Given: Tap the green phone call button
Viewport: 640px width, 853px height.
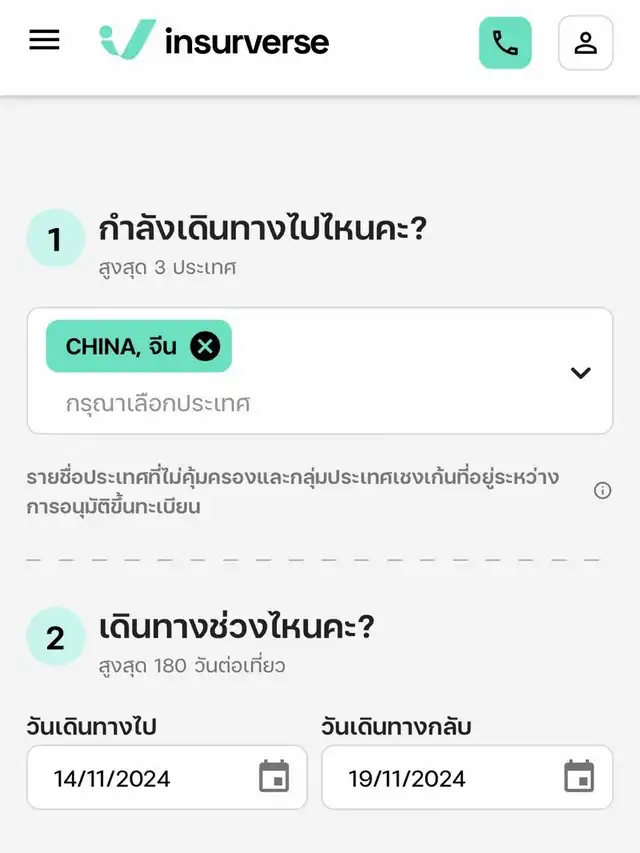Looking at the screenshot, I should (x=505, y=43).
